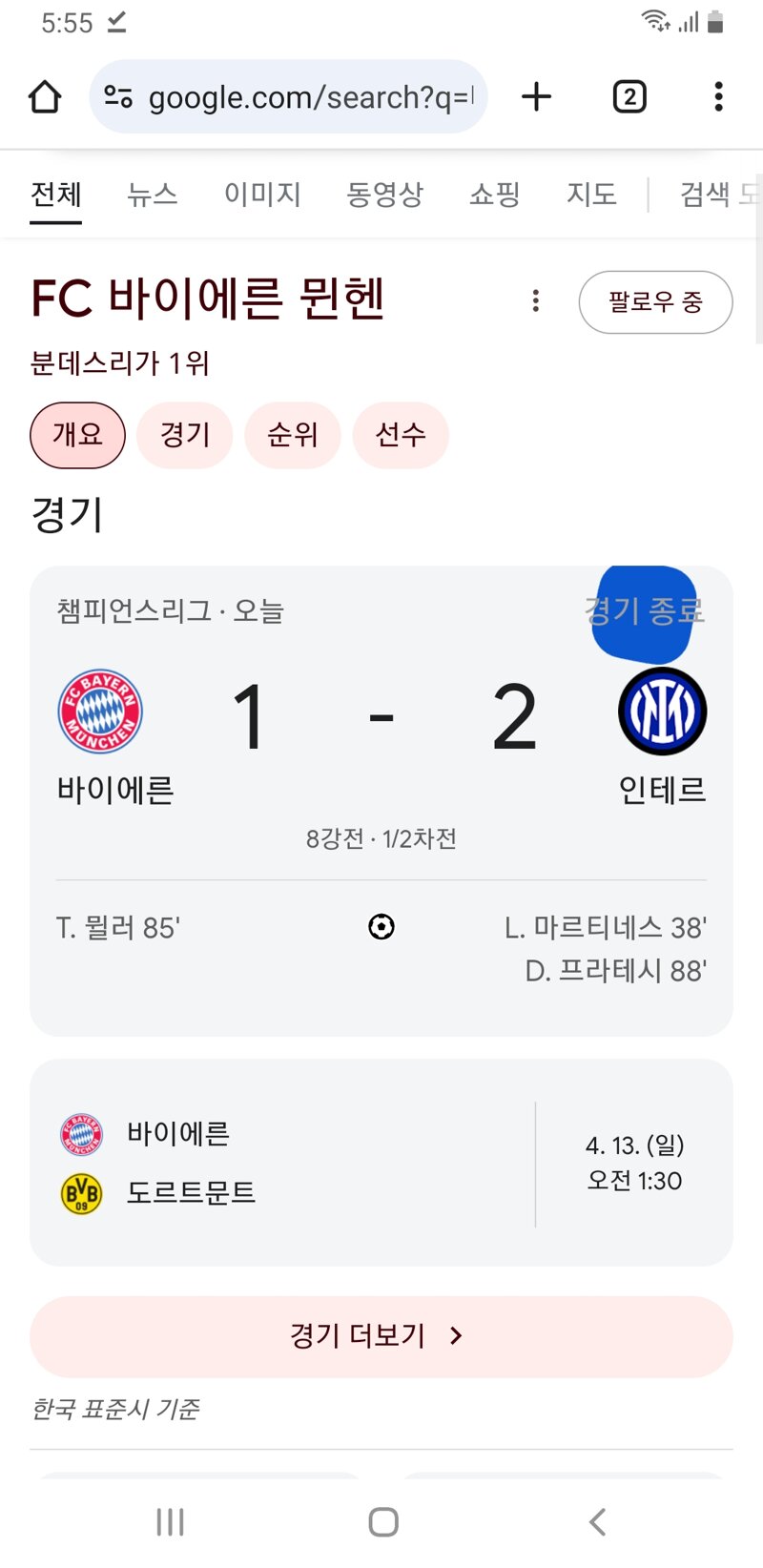Viewport: 763px width, 1568px height.
Task: Switch to the 지도 search tab
Action: 591,195
